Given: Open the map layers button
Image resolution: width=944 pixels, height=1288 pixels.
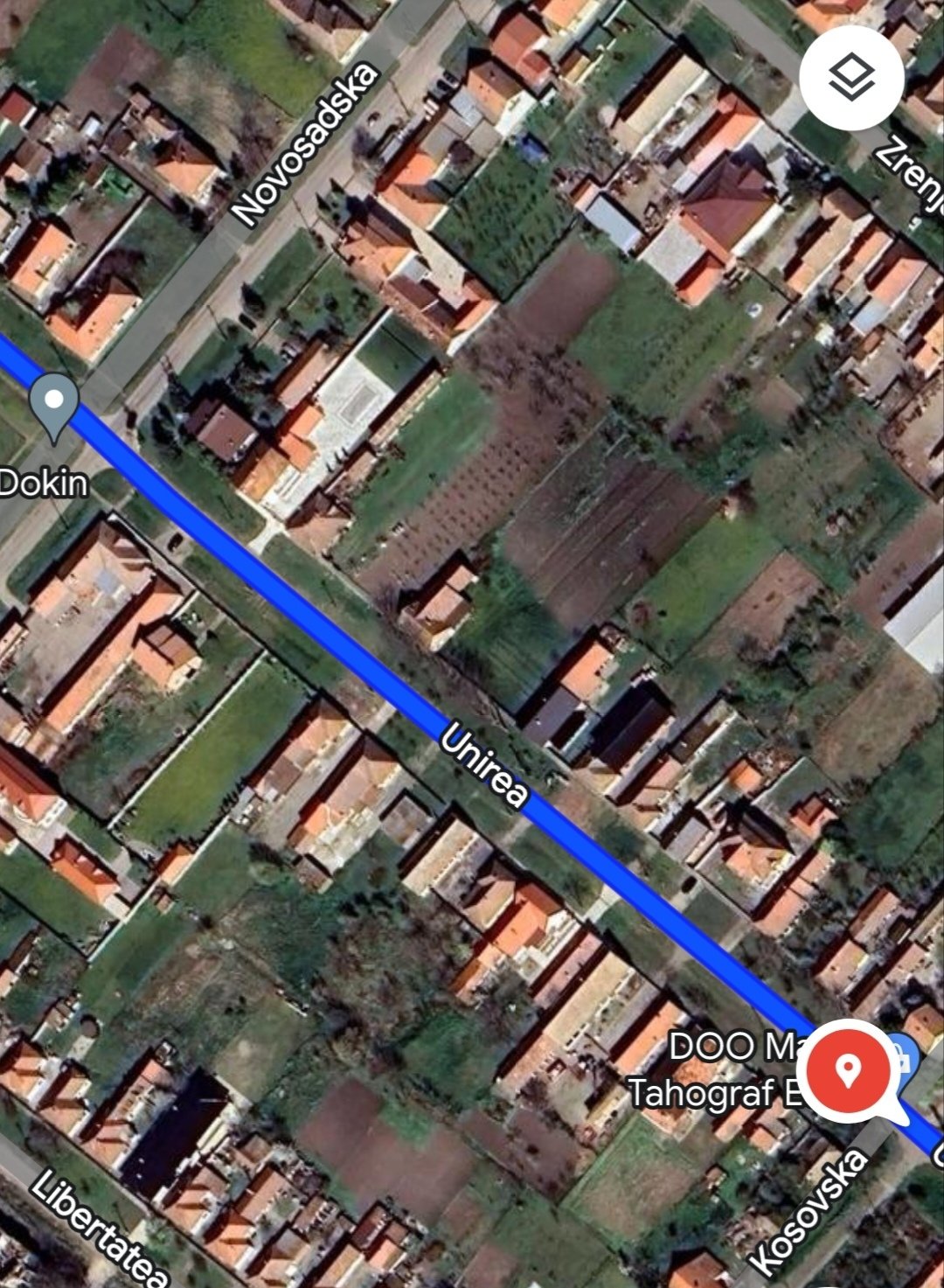Looking at the screenshot, I should [x=850, y=79].
